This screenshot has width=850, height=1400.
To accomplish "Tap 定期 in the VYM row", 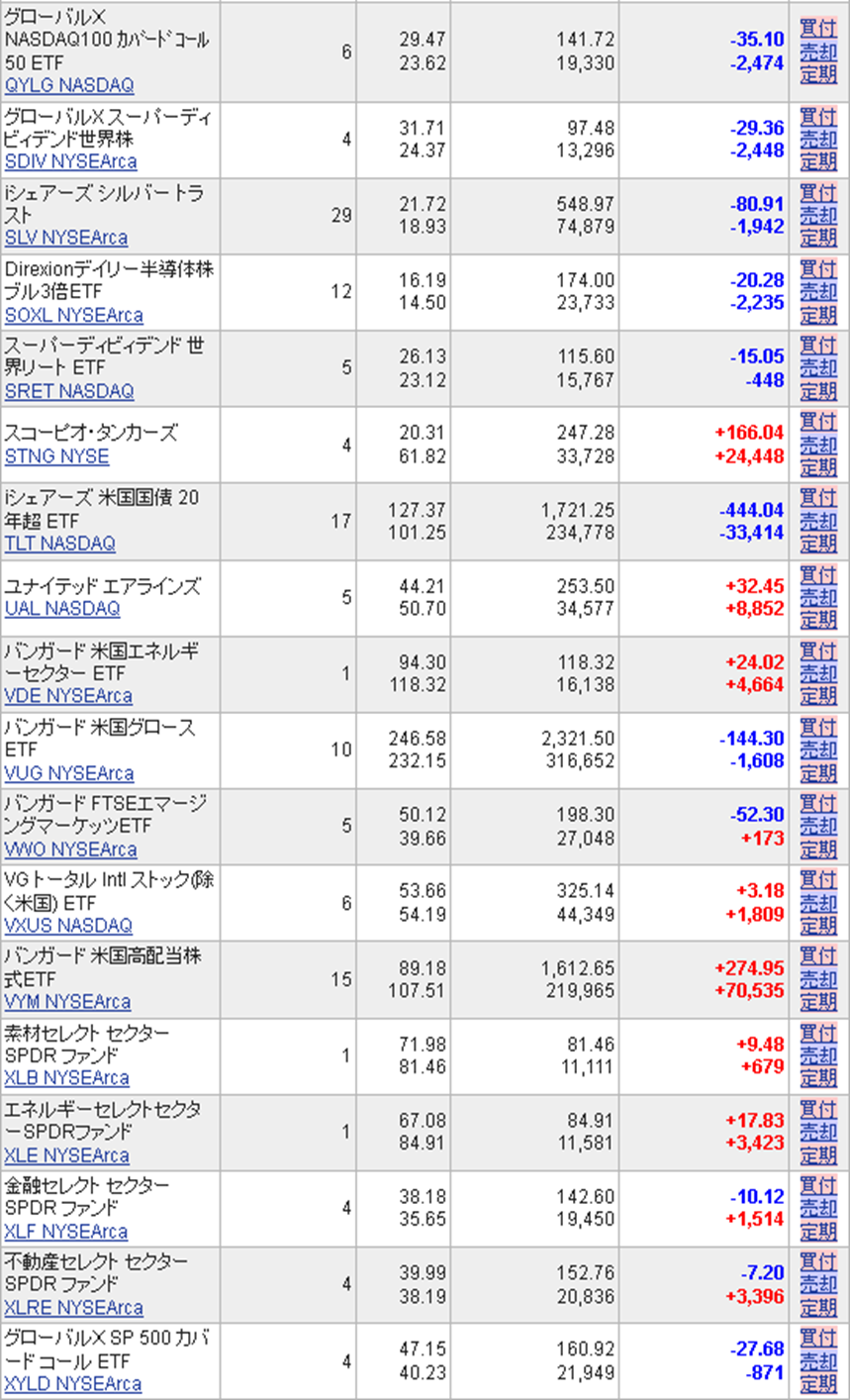I will (818, 1002).
